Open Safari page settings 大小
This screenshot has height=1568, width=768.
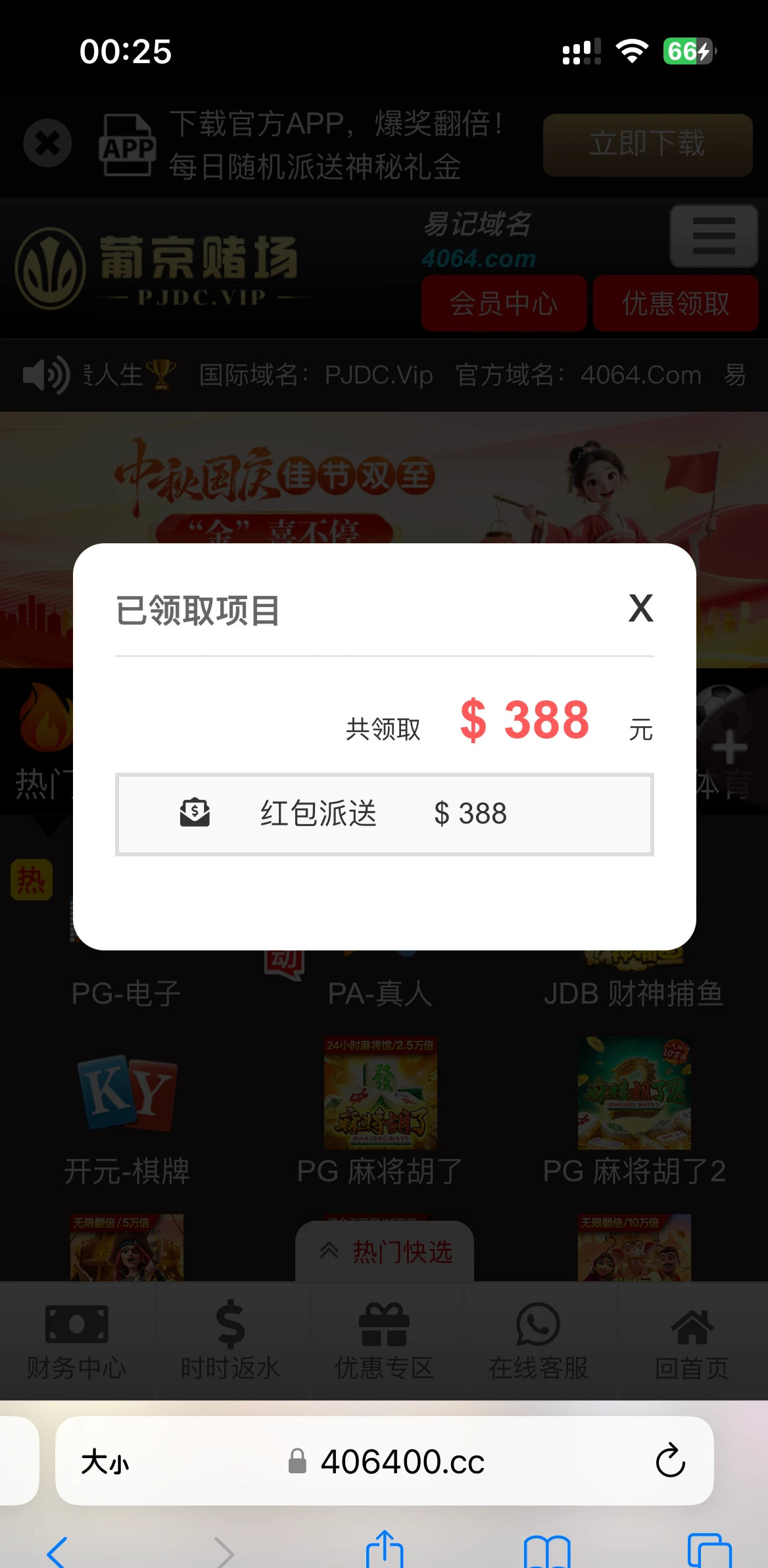coord(105,1462)
